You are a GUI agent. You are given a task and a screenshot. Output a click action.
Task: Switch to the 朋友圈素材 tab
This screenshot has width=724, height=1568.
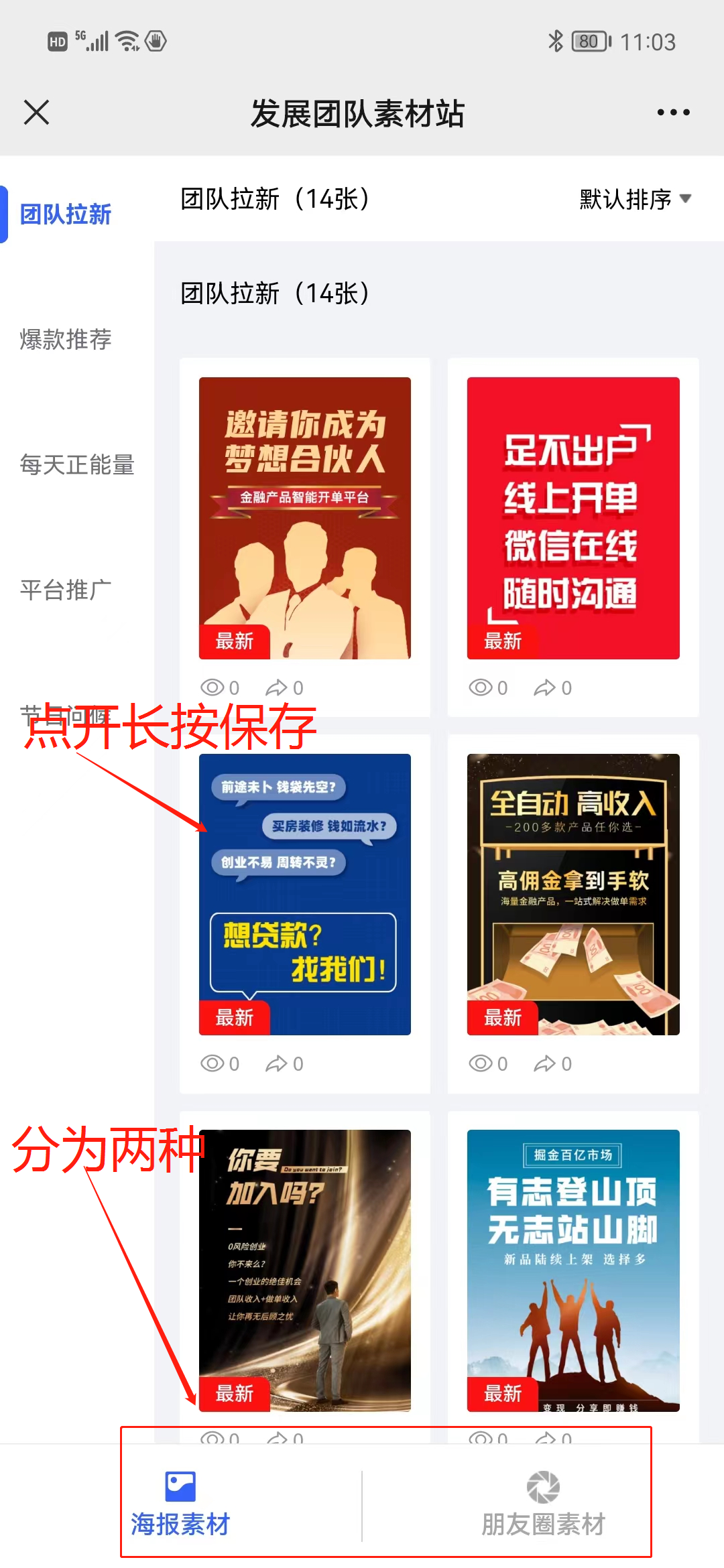pyautogui.click(x=543, y=1504)
